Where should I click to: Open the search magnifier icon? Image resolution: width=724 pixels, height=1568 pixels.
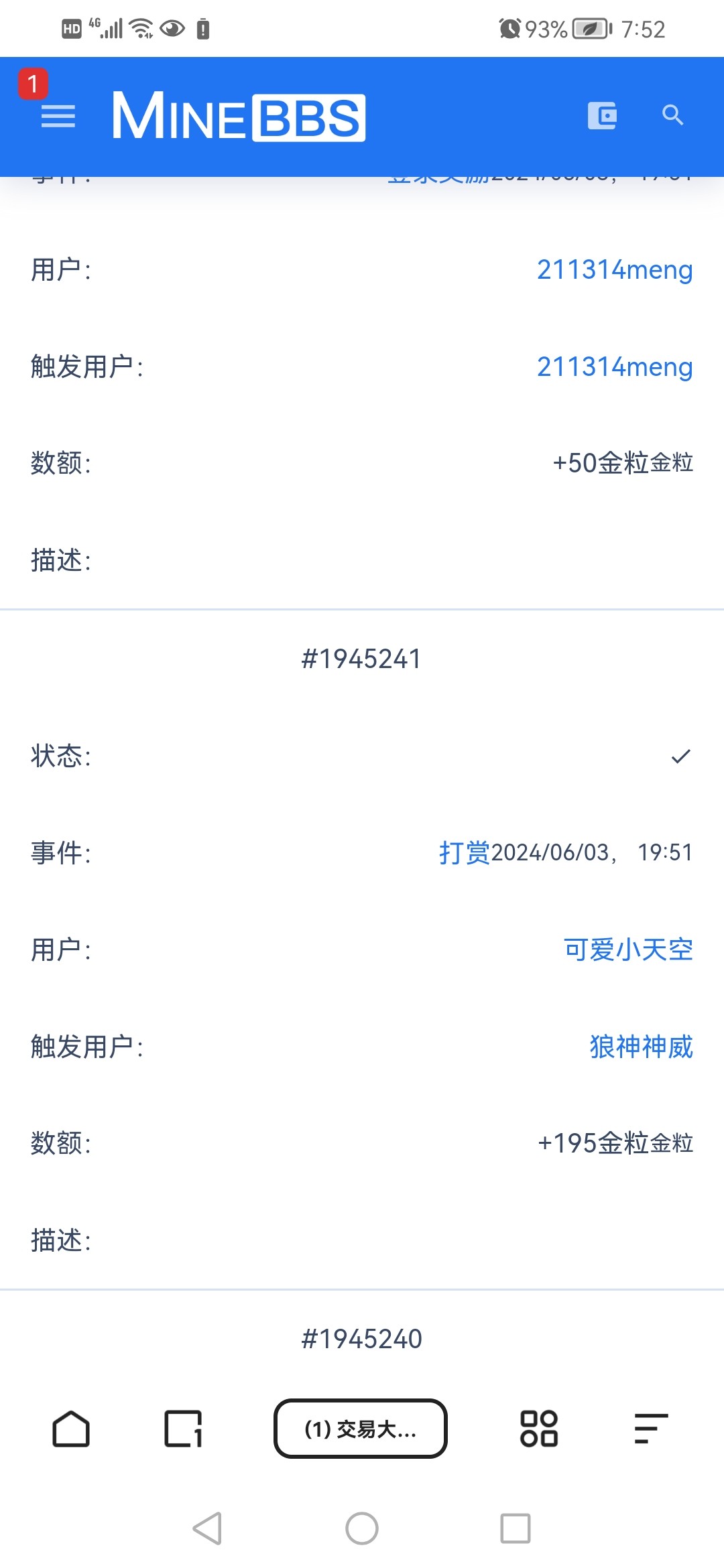tap(672, 115)
